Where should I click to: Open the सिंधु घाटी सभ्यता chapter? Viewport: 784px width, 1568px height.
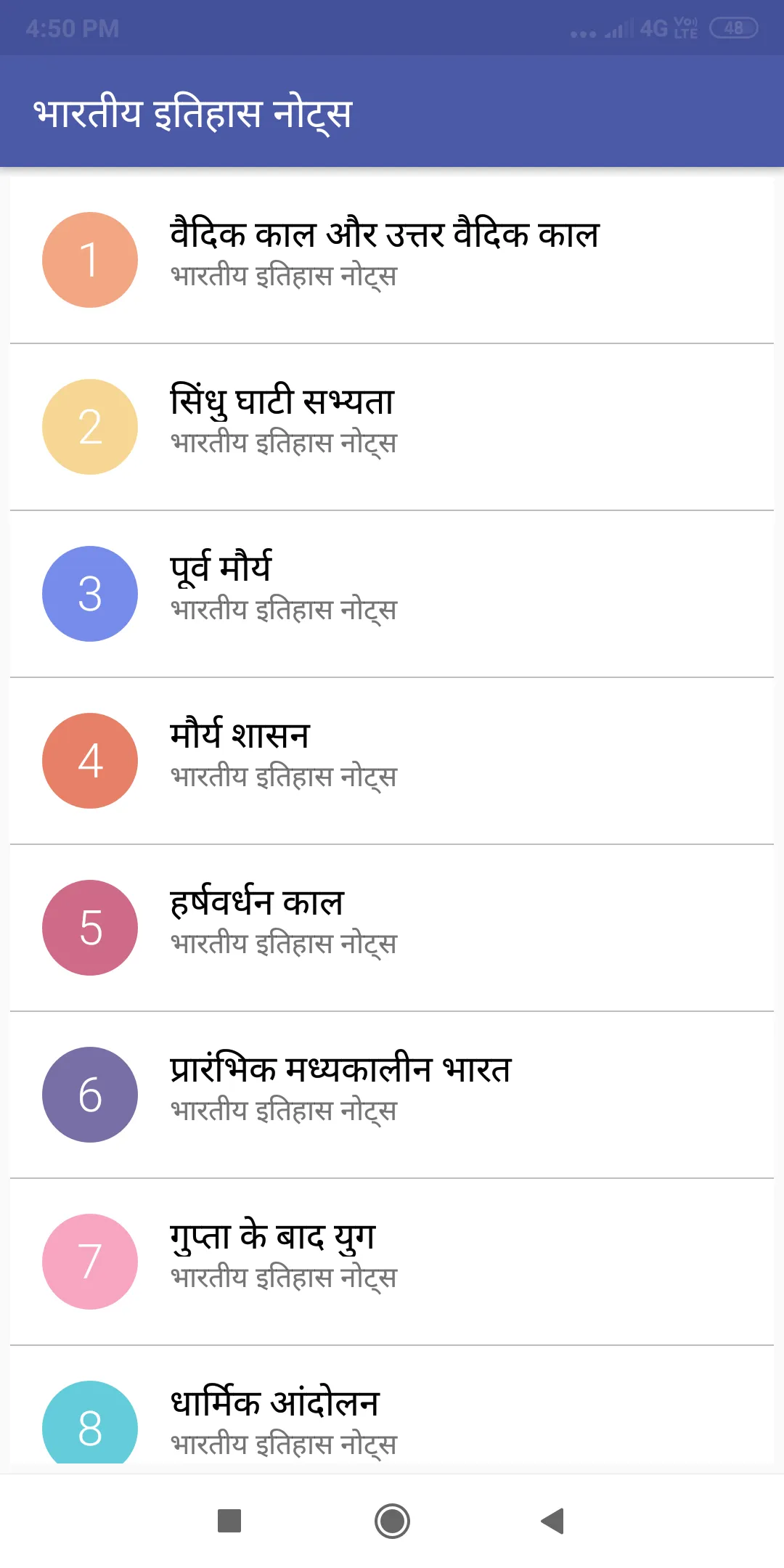(x=392, y=427)
